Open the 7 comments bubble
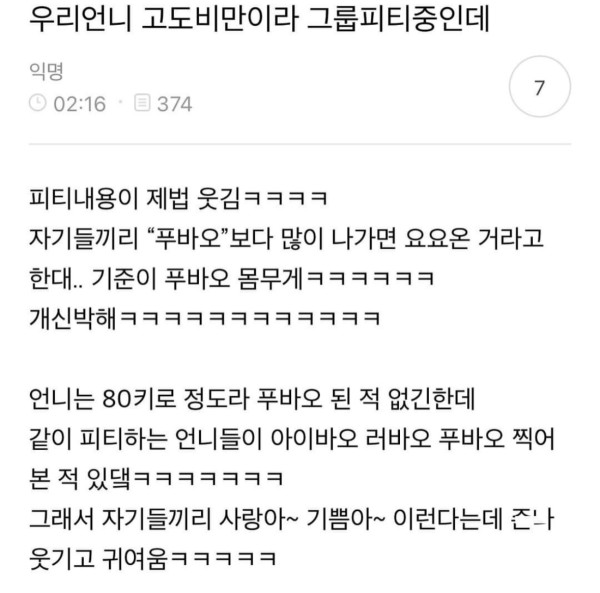 pos(540,89)
